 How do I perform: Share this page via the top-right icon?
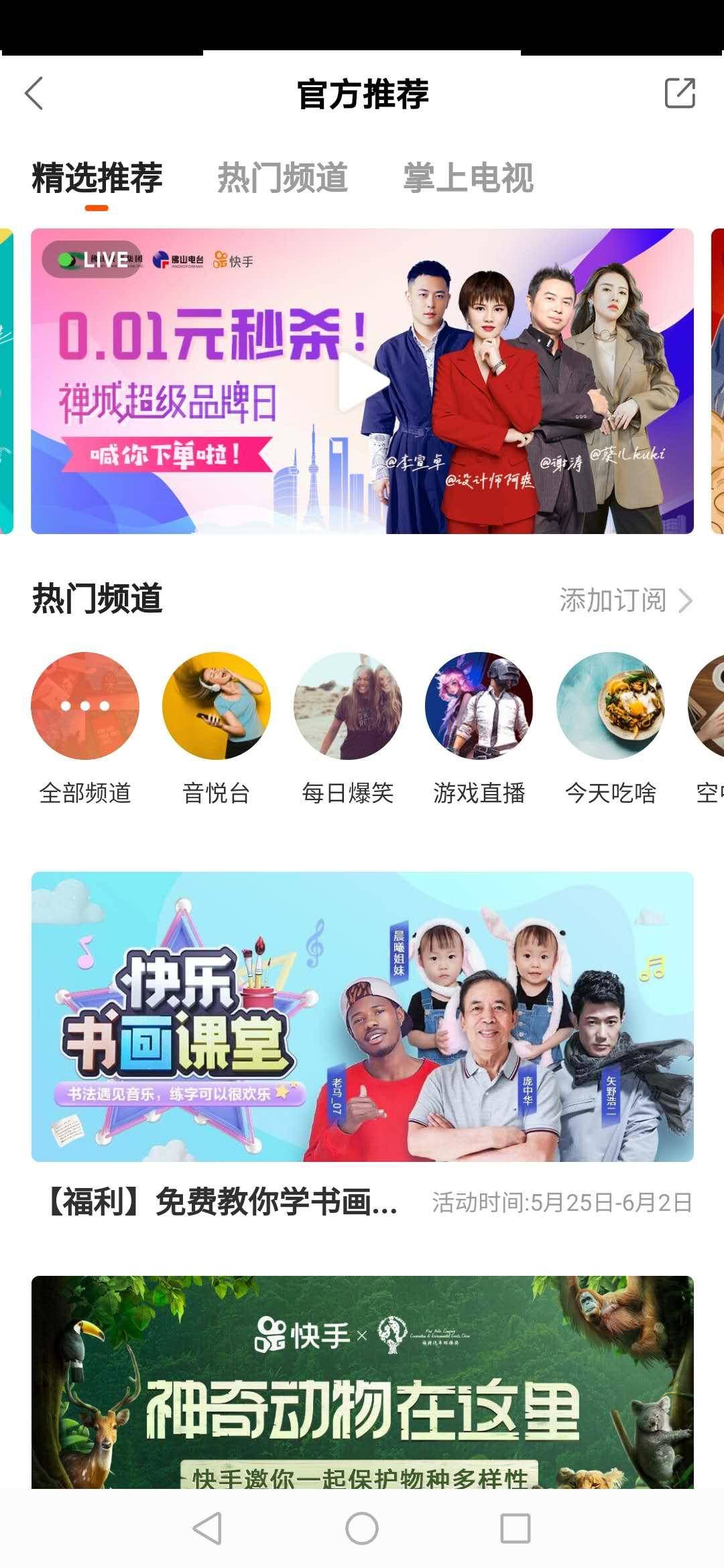pyautogui.click(x=679, y=93)
